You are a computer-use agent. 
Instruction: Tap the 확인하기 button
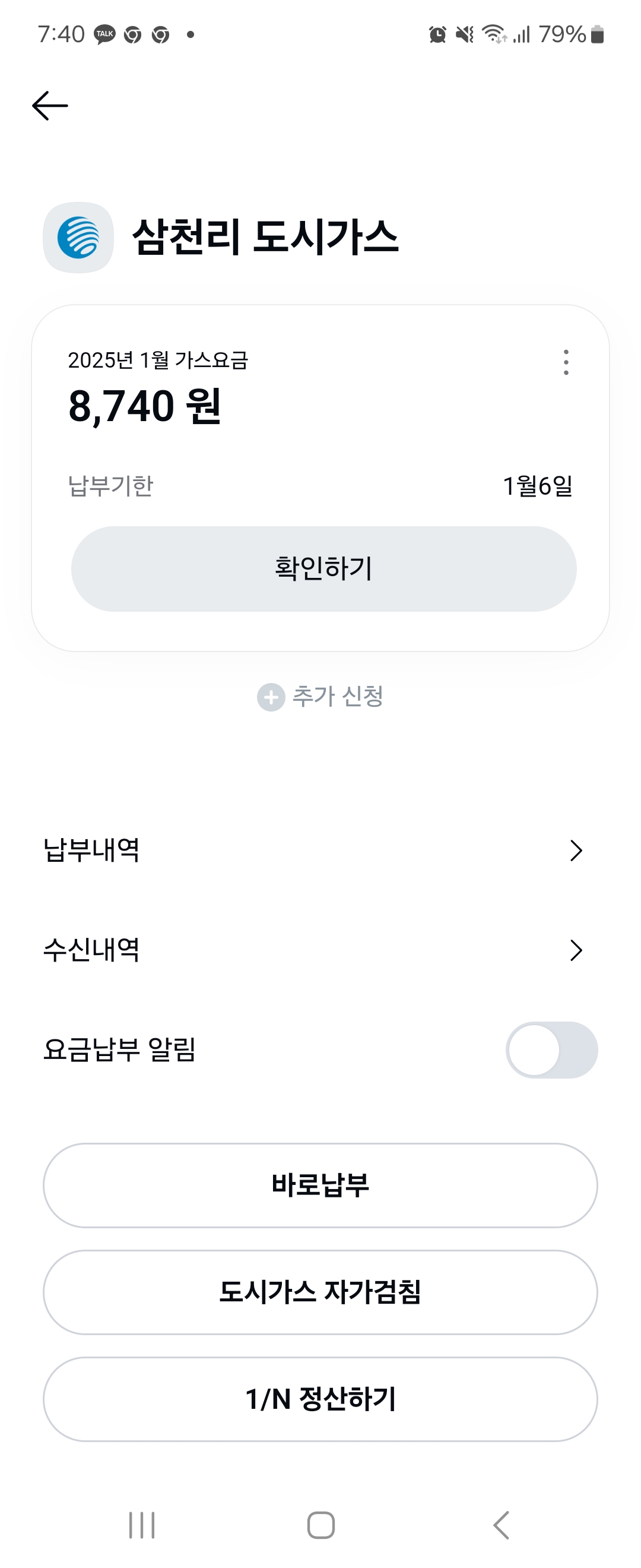click(323, 568)
